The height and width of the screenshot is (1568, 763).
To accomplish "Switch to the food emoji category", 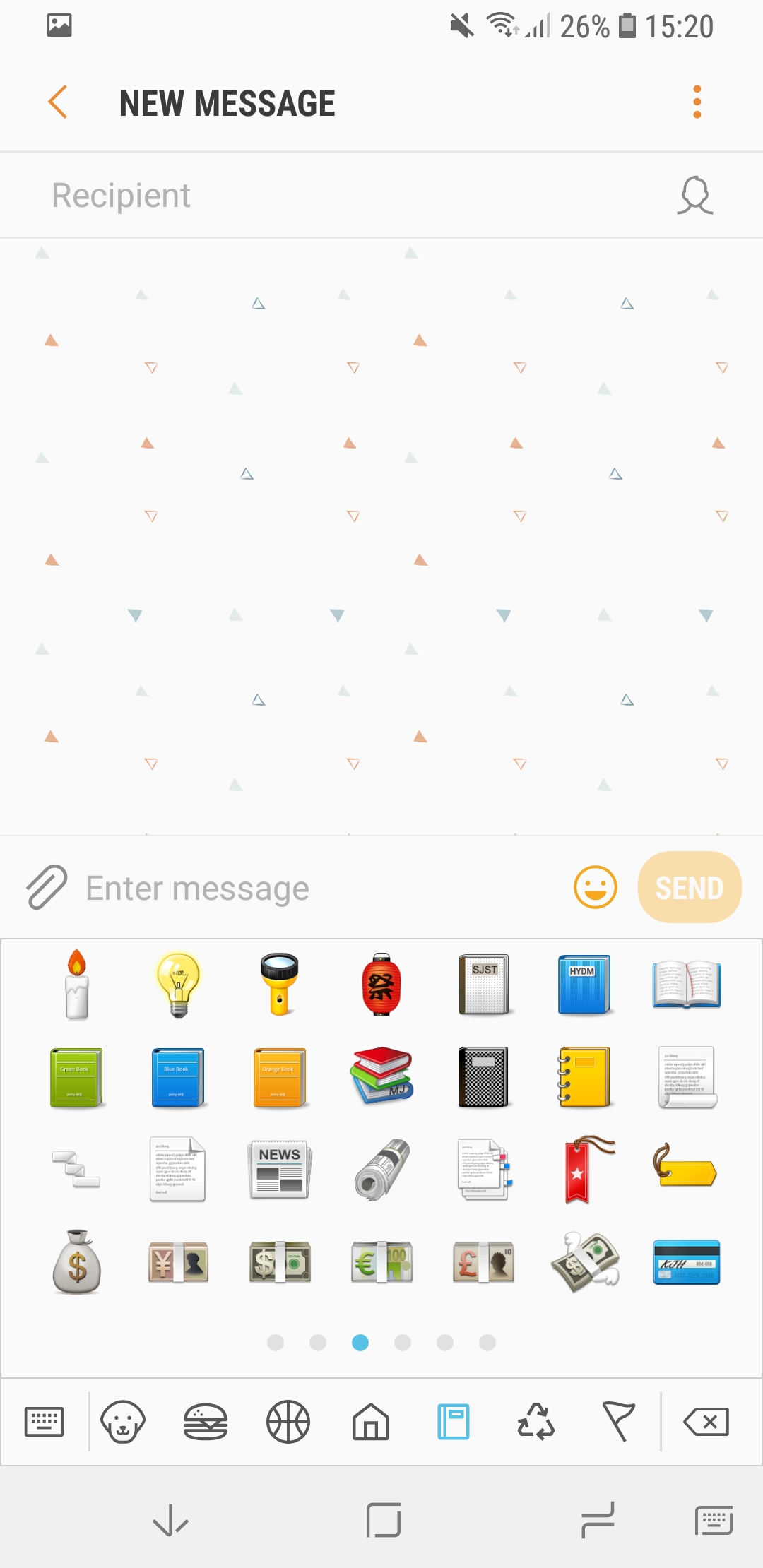I will point(205,1421).
